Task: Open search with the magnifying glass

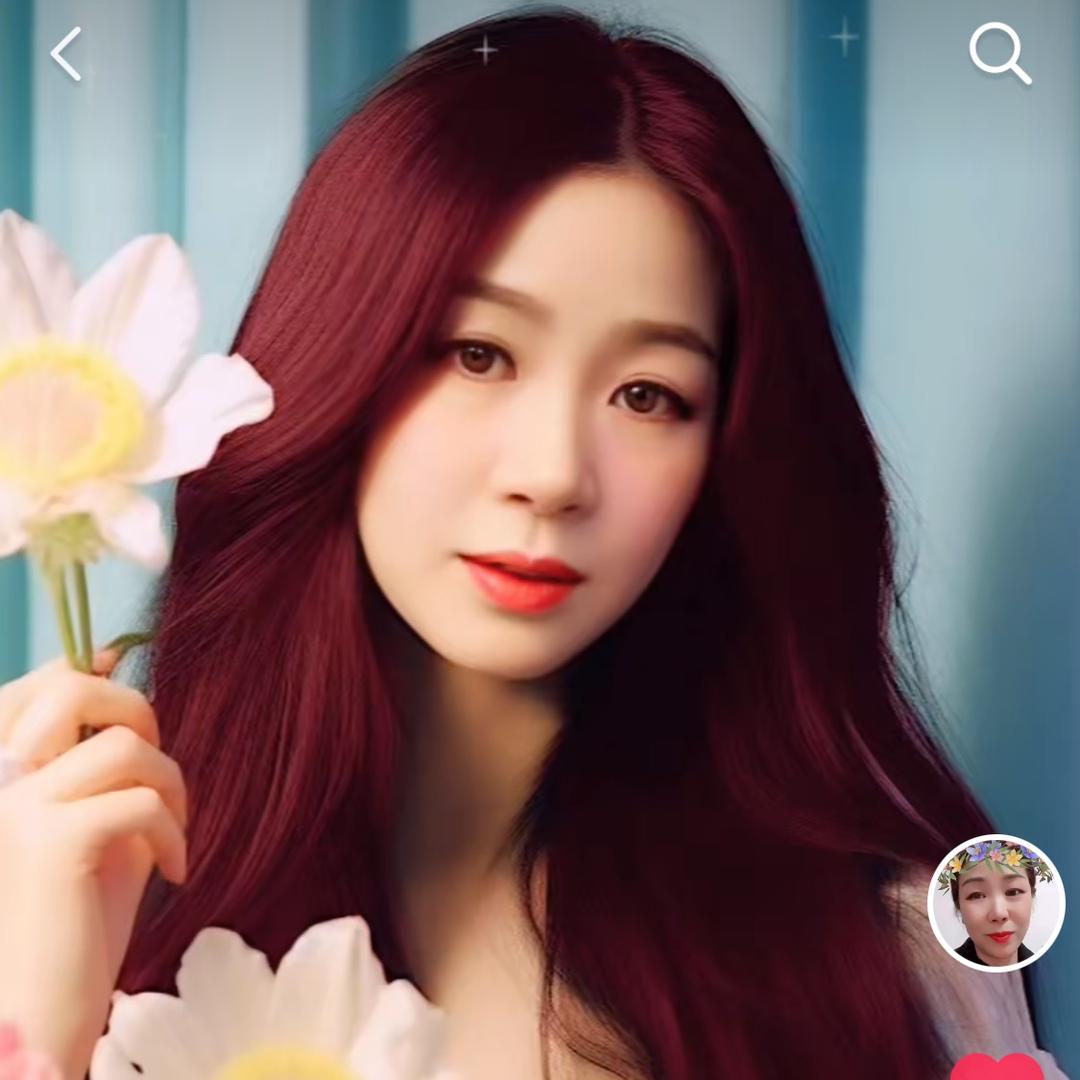Action: point(999,53)
